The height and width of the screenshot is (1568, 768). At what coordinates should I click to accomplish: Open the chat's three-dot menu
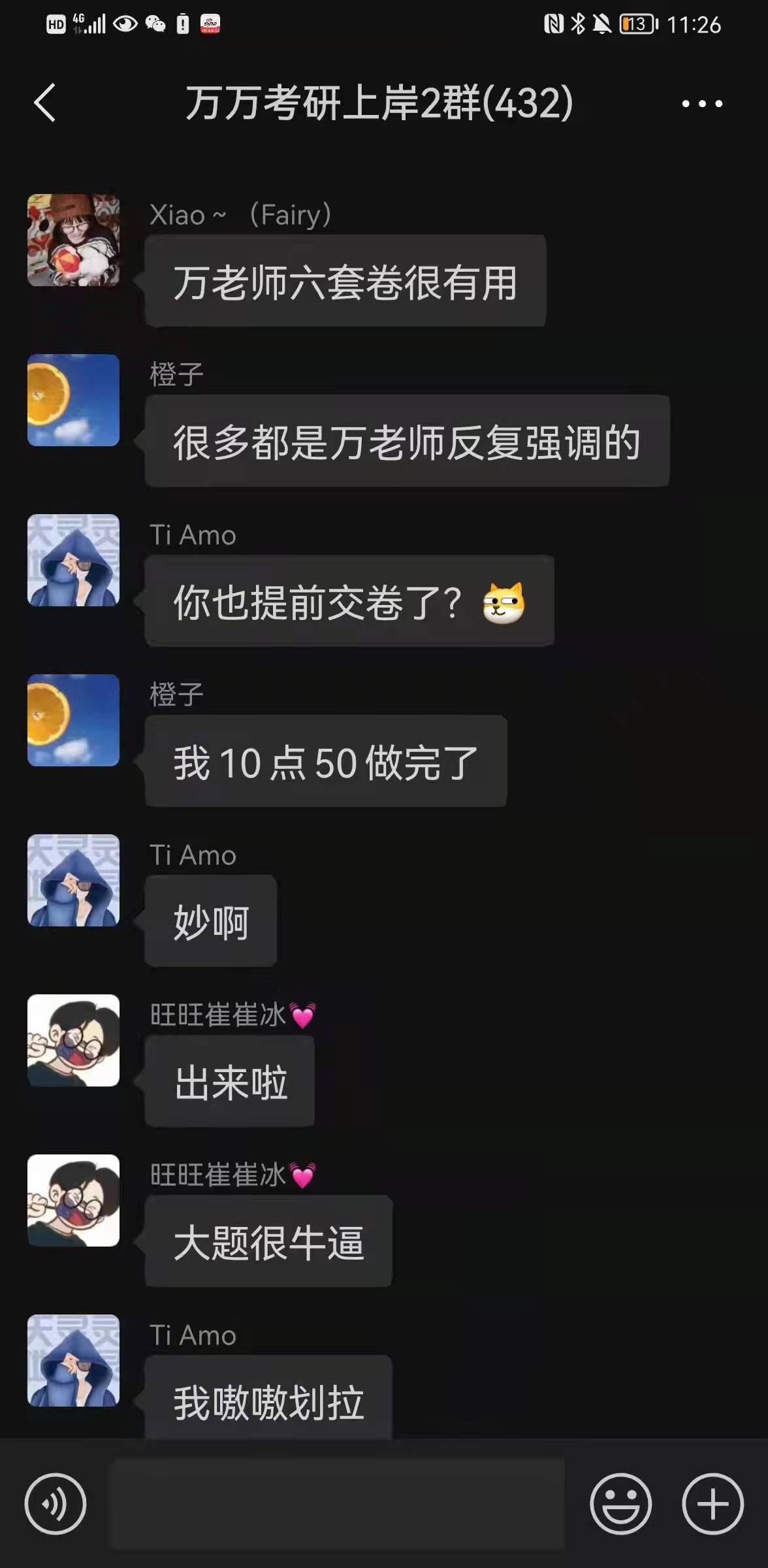pyautogui.click(x=702, y=103)
